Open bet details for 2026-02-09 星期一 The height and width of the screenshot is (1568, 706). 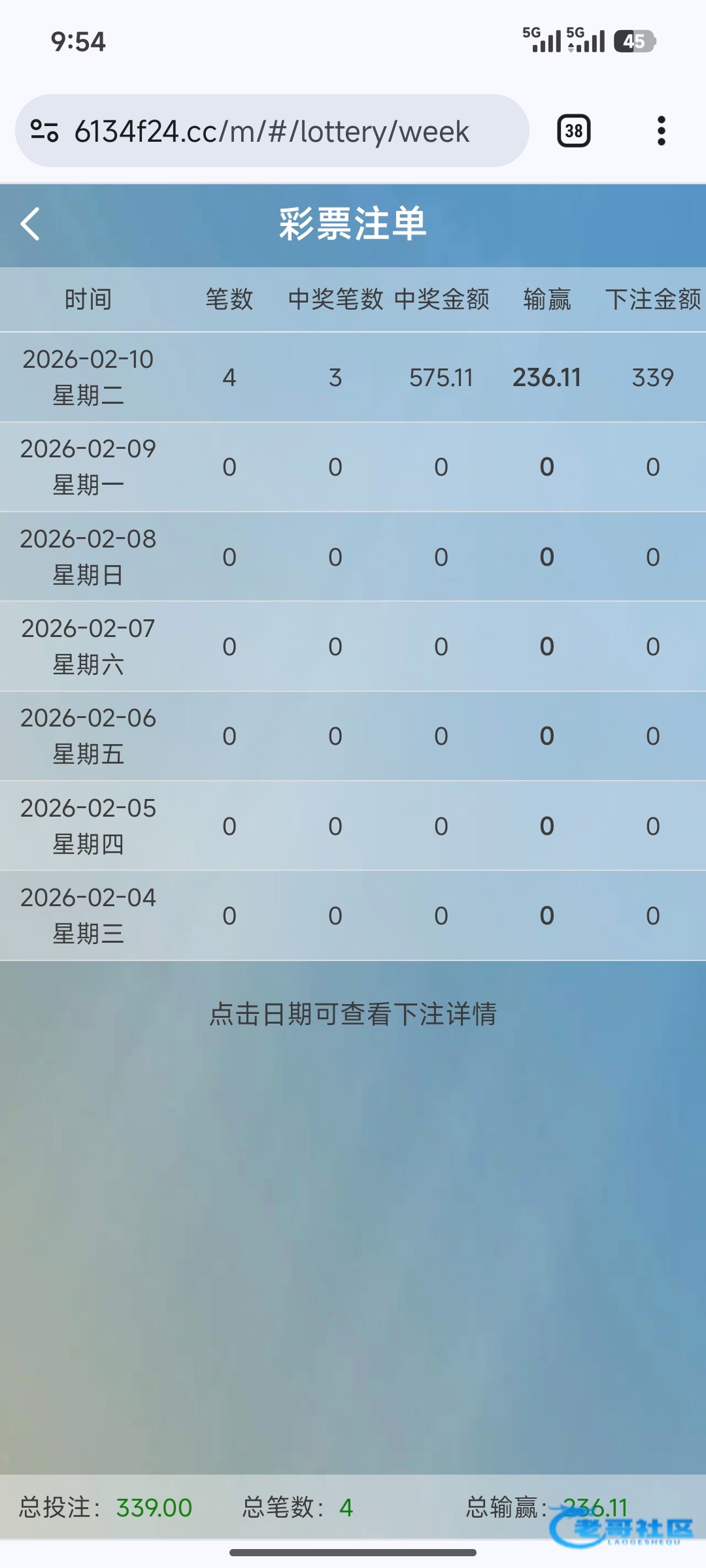[88, 466]
